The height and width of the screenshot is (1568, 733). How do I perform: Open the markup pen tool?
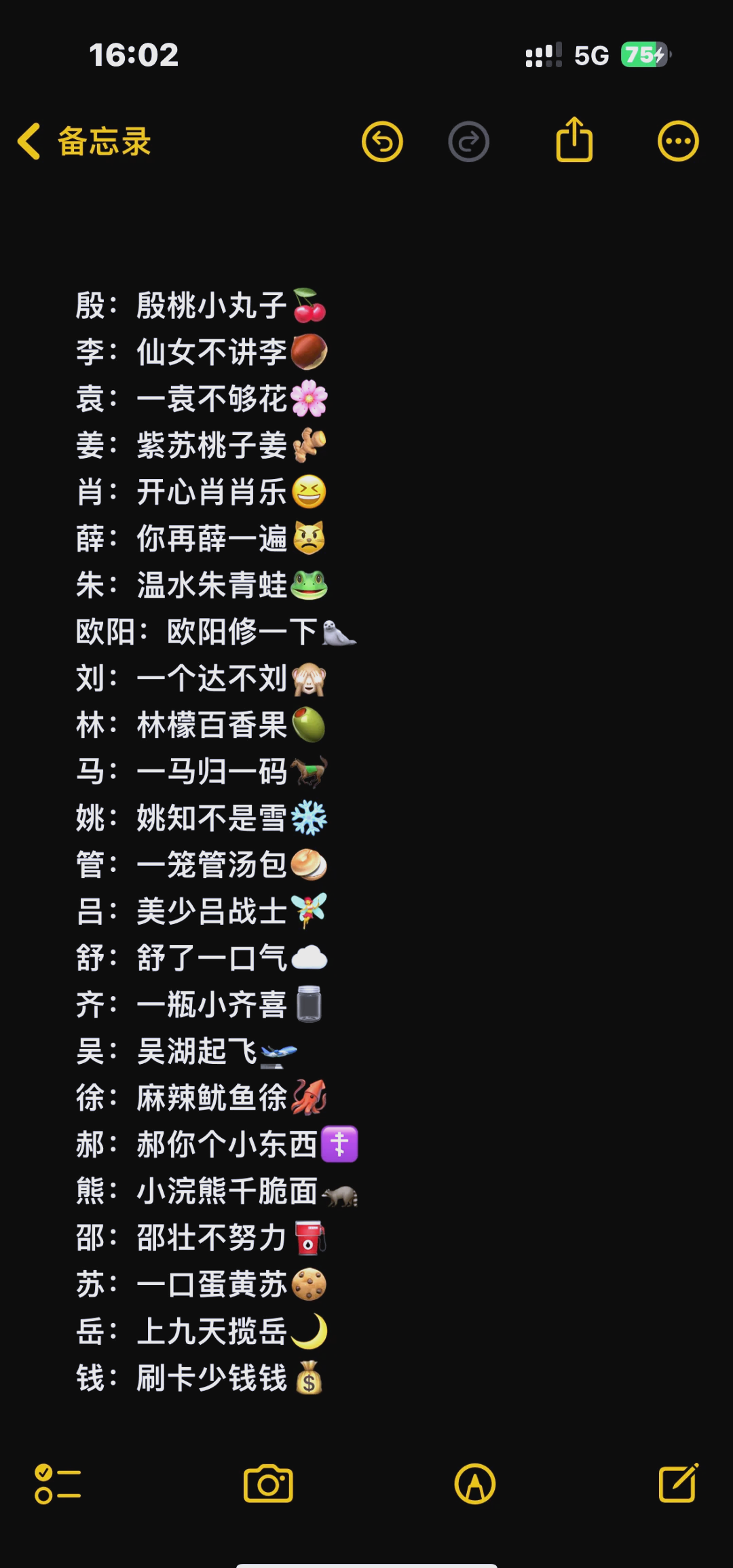475,1483
